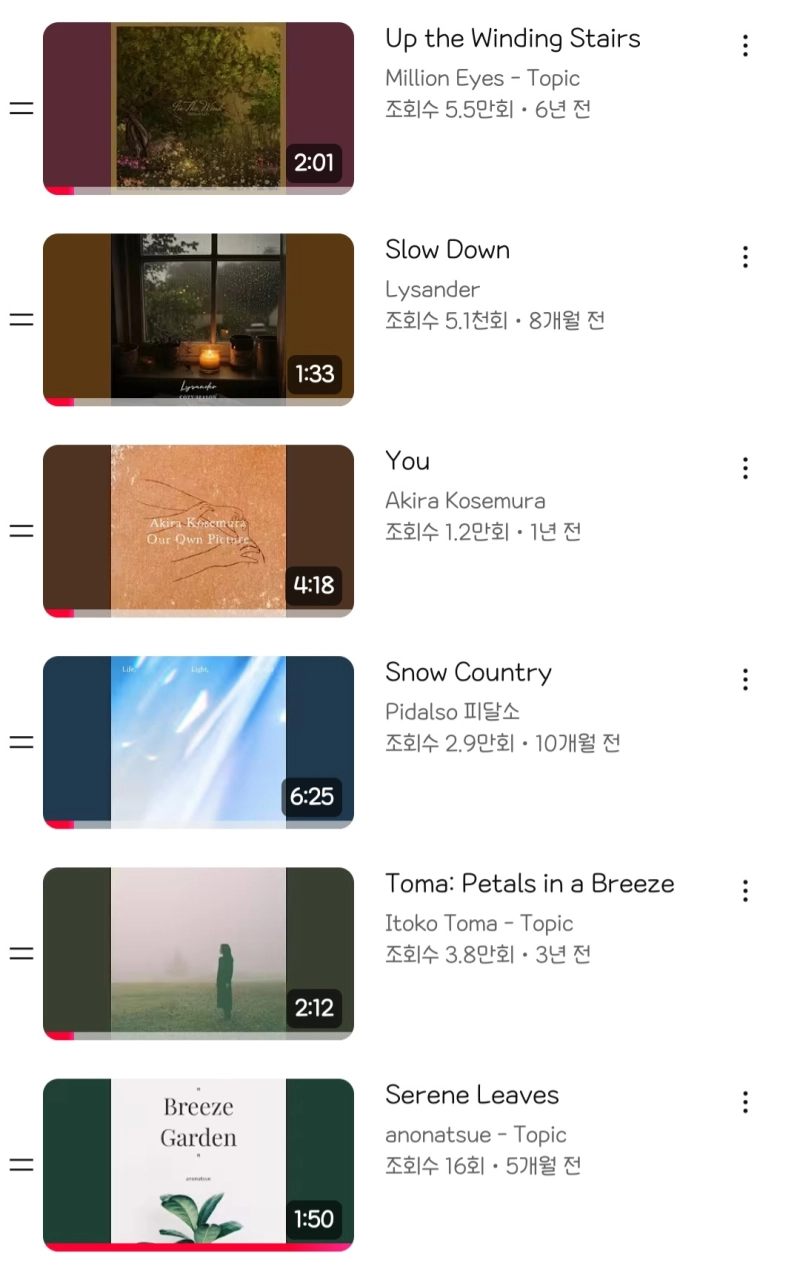Open the Serene Leaves title by anonatsue

(x=471, y=1095)
